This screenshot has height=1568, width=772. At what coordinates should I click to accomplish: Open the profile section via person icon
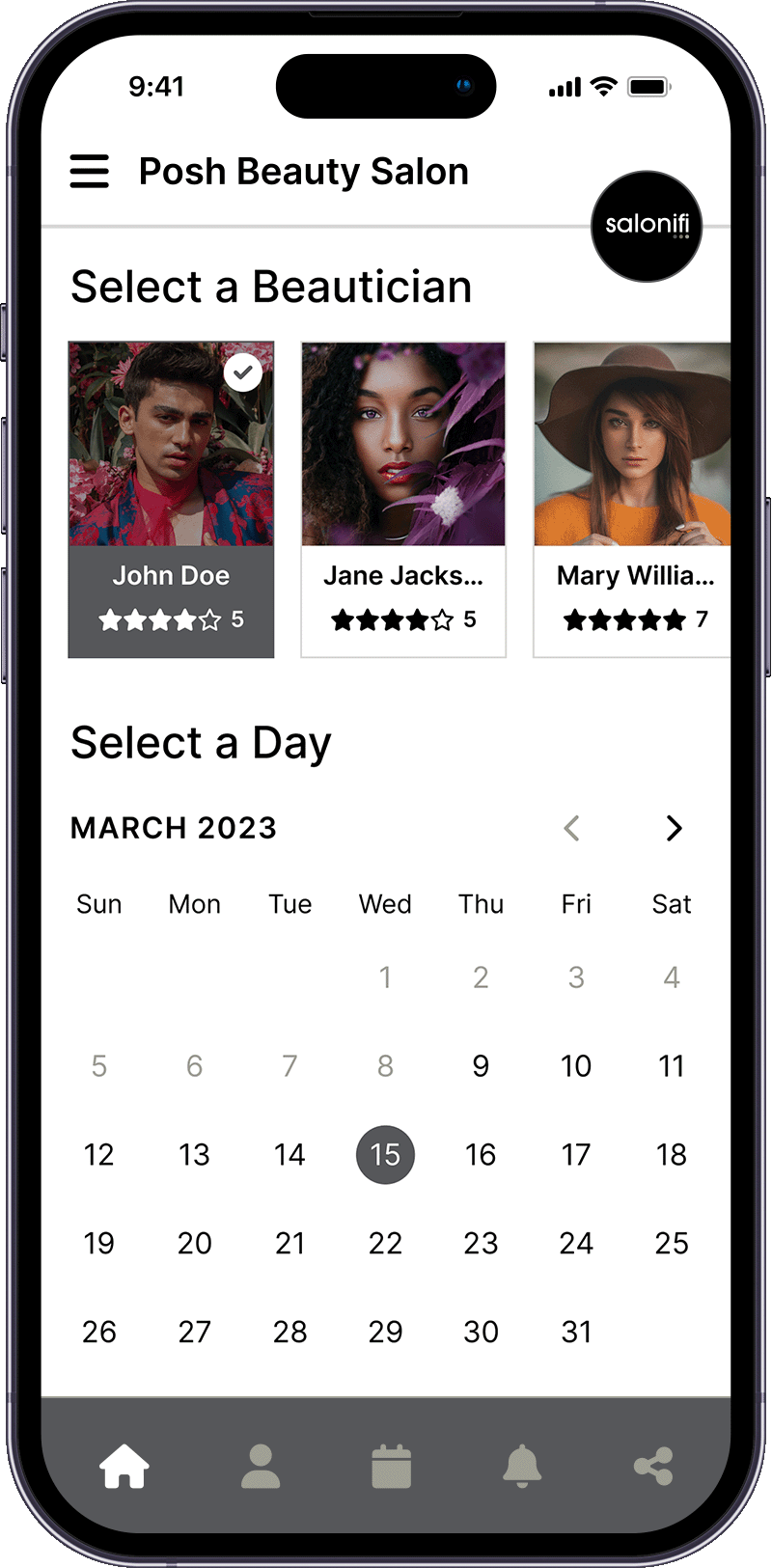tap(259, 1467)
